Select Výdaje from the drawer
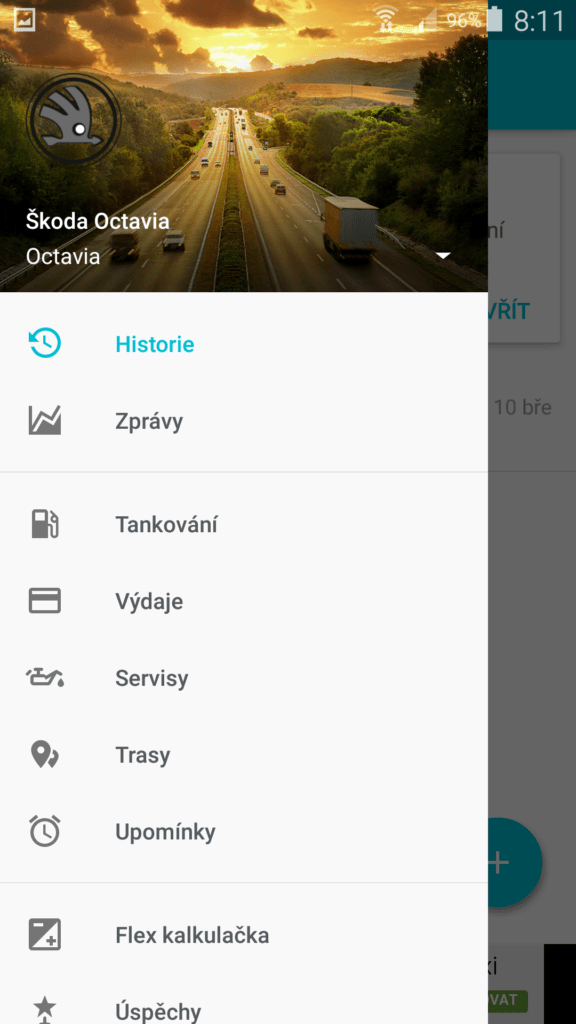This screenshot has height=1024, width=576. point(244,601)
